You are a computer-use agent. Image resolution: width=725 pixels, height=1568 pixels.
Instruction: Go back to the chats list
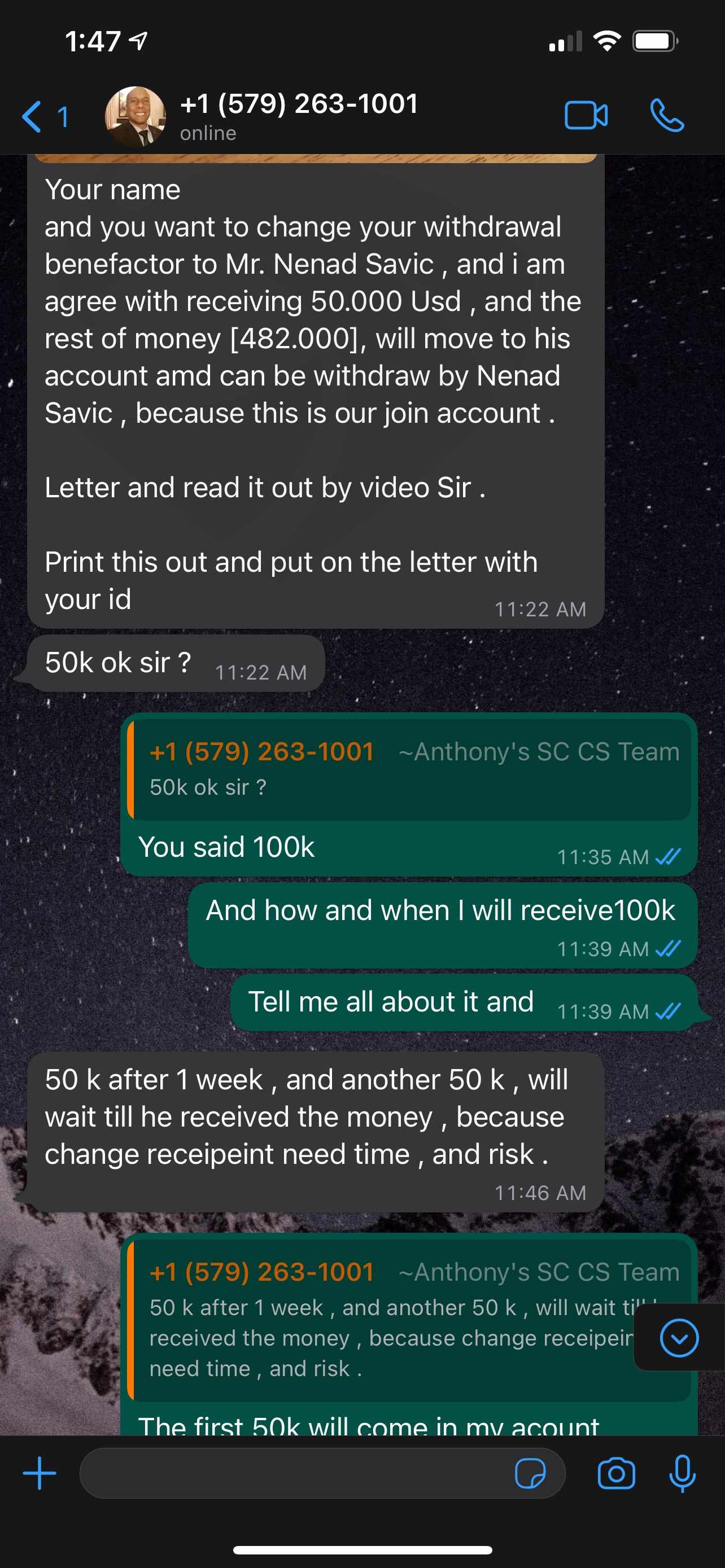pyautogui.click(x=45, y=116)
